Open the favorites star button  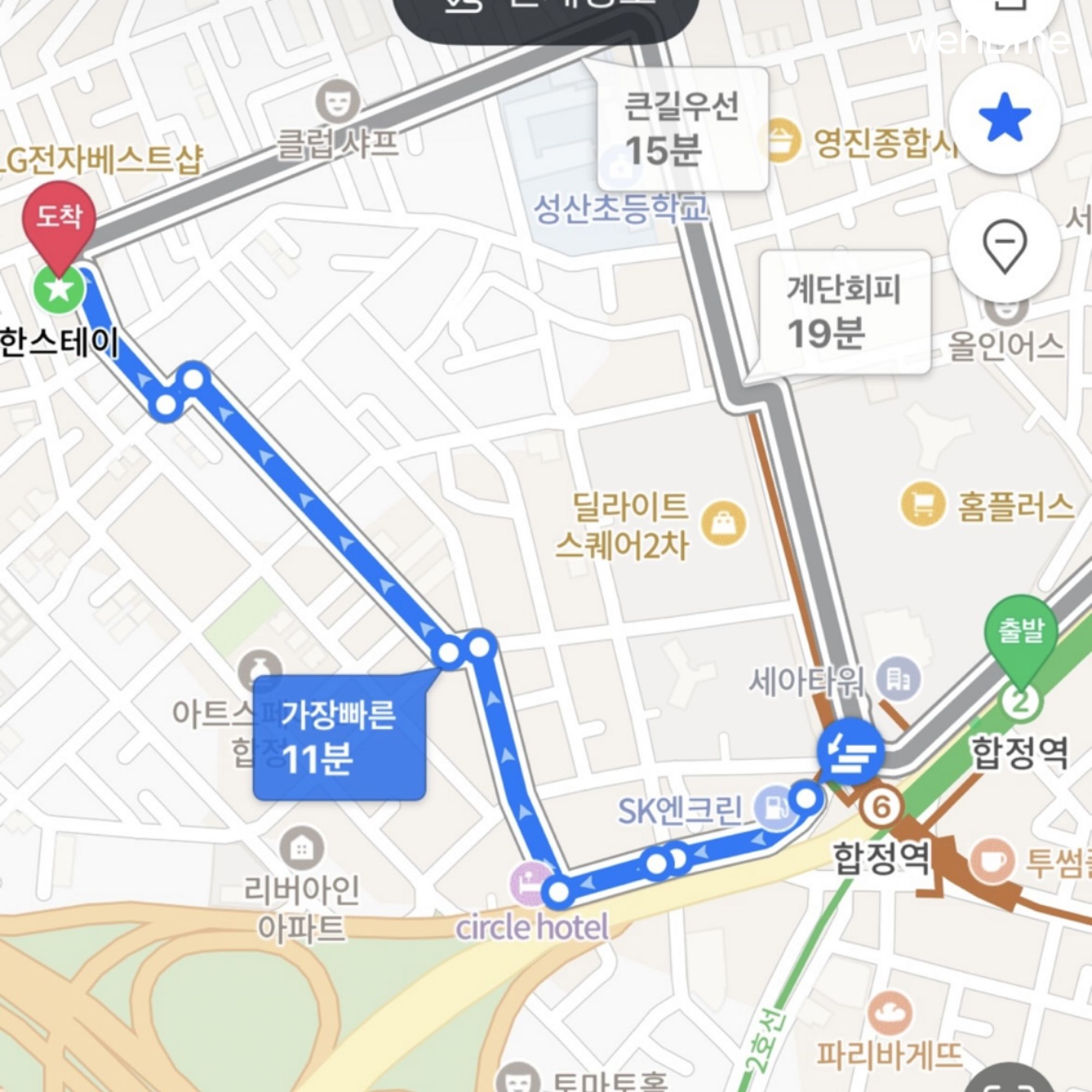[x=1004, y=118]
